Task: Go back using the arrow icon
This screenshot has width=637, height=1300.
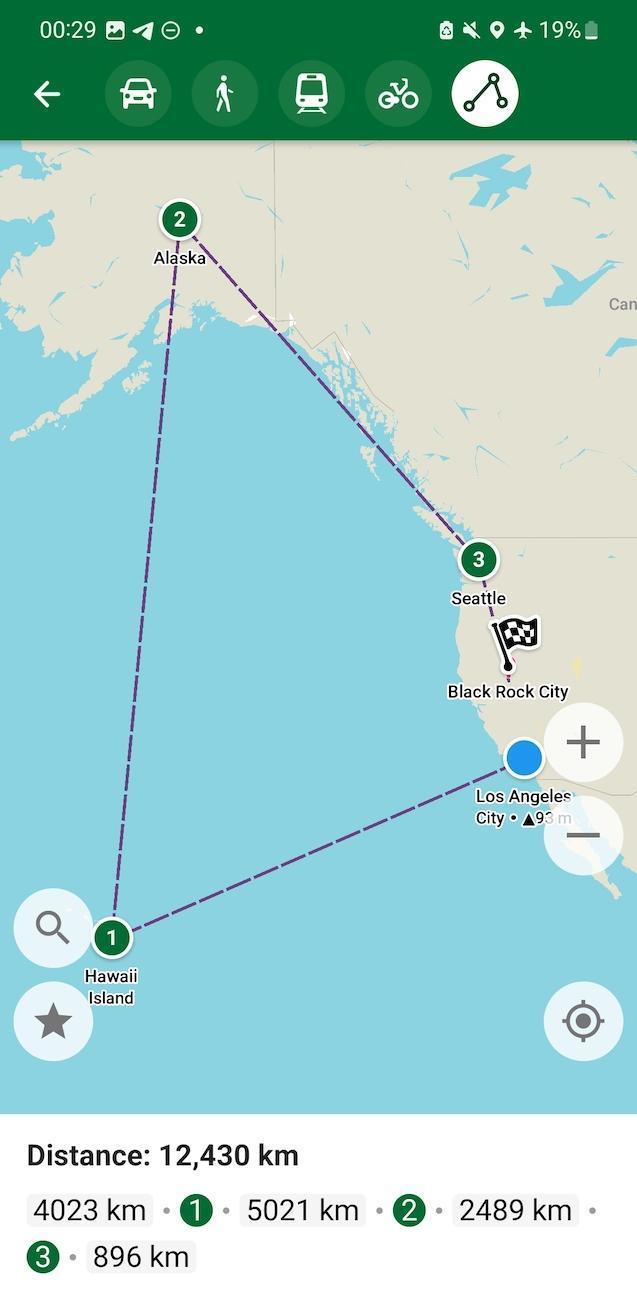Action: click(x=47, y=94)
